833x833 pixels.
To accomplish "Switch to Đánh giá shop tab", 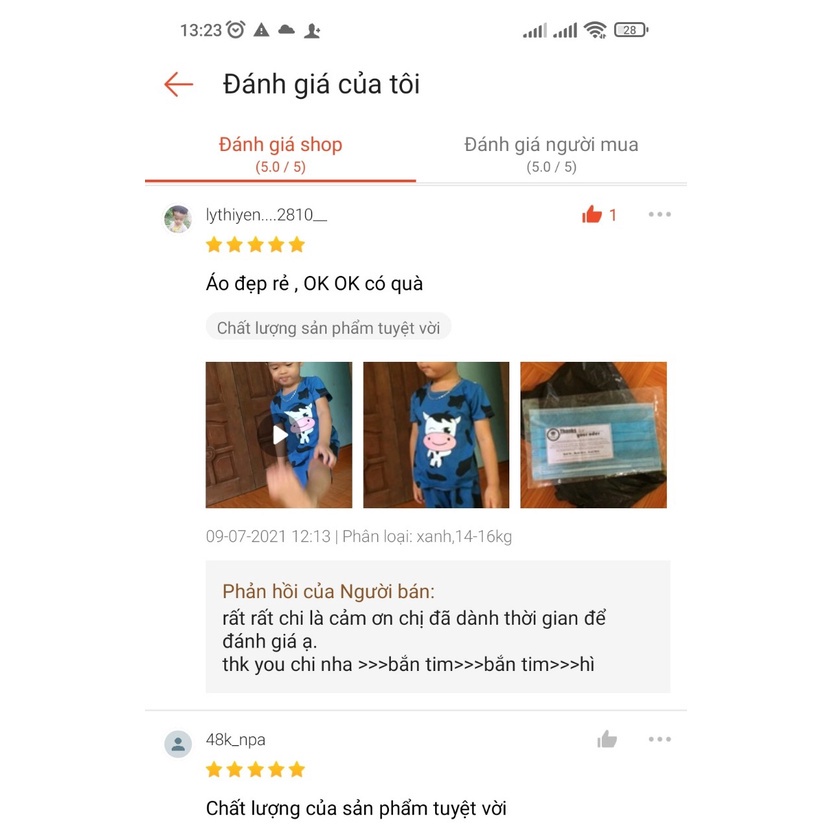I will point(280,154).
